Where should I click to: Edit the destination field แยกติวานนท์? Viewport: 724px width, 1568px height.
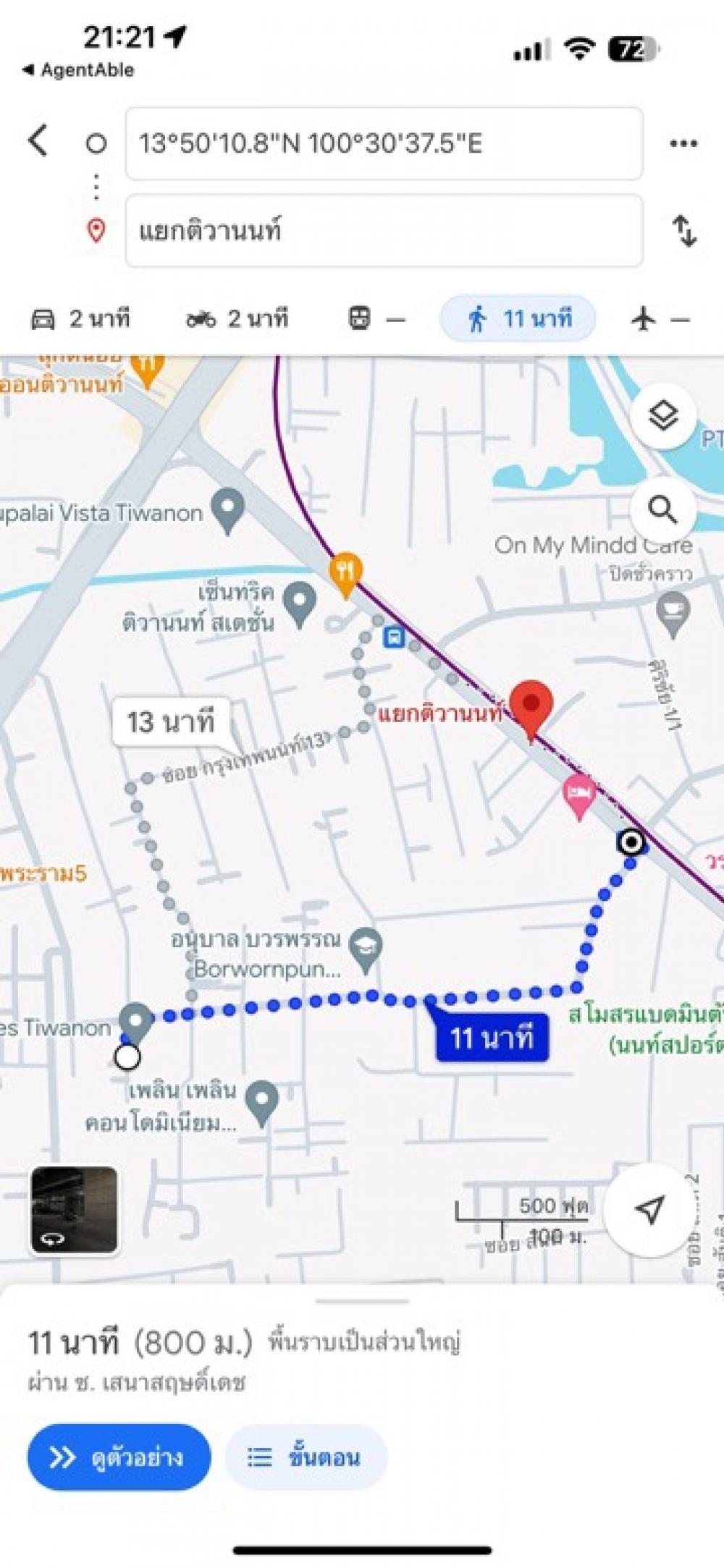tap(384, 231)
